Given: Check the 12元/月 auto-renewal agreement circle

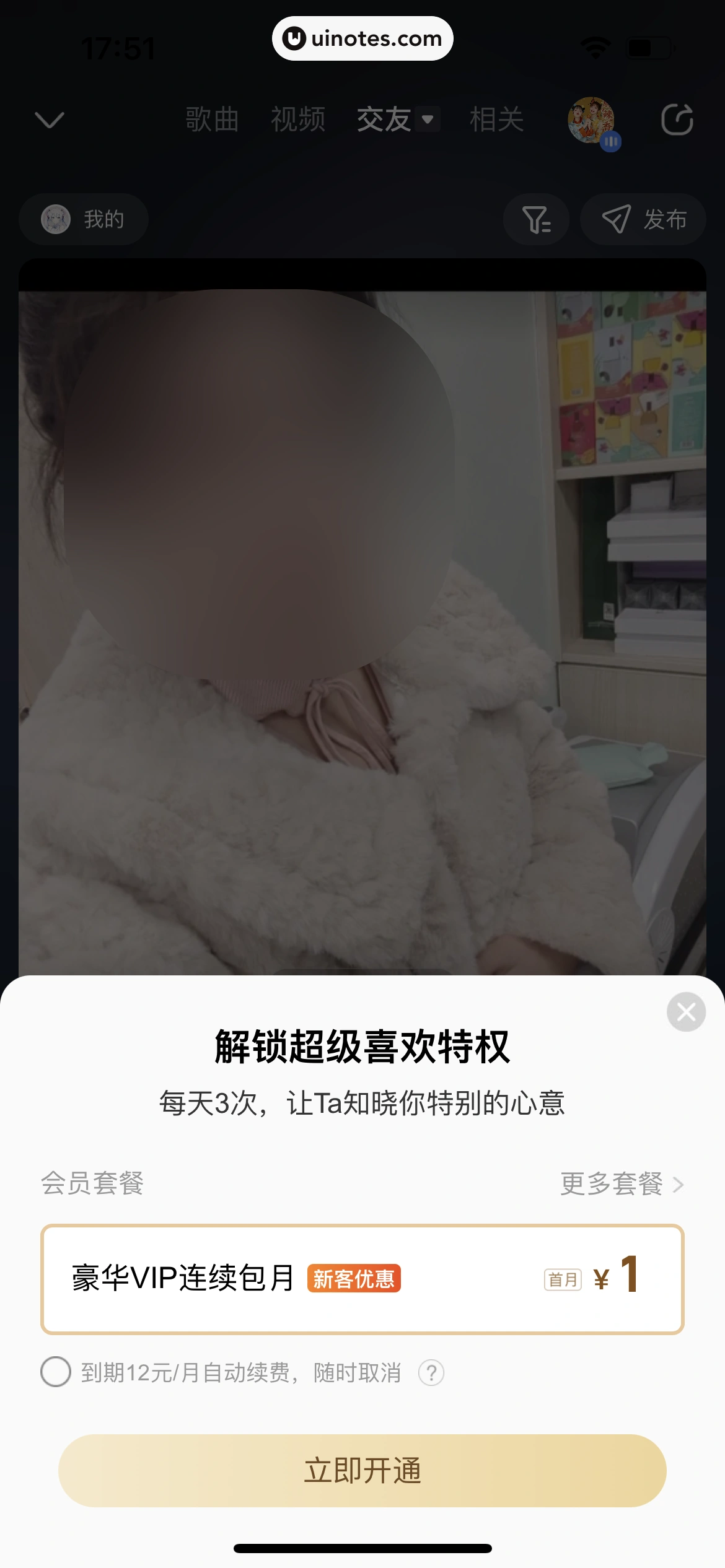Looking at the screenshot, I should point(56,1372).
